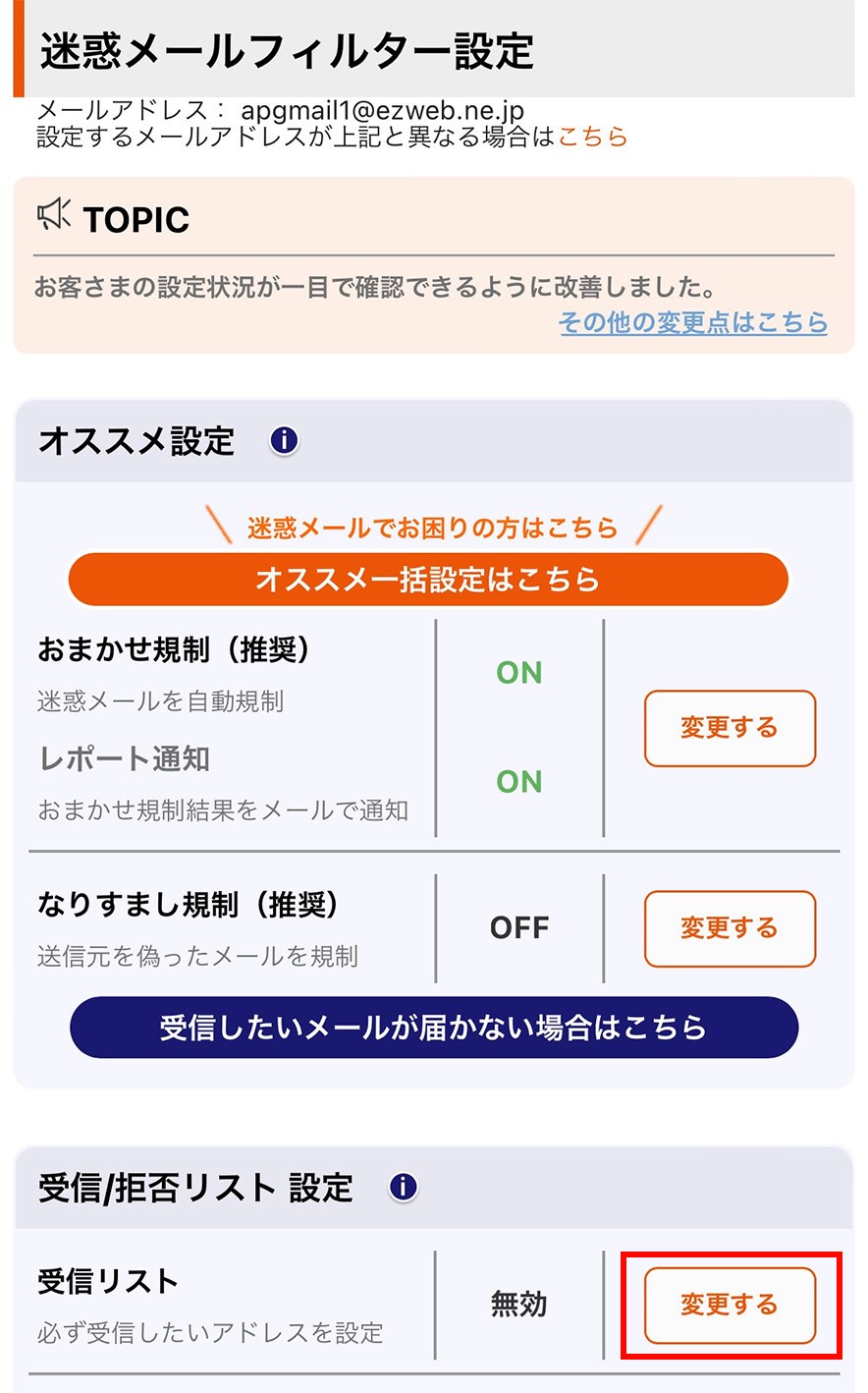Toggle the レポート通知 ON indicator
This screenshot has height=1393, width=868.
tap(517, 782)
